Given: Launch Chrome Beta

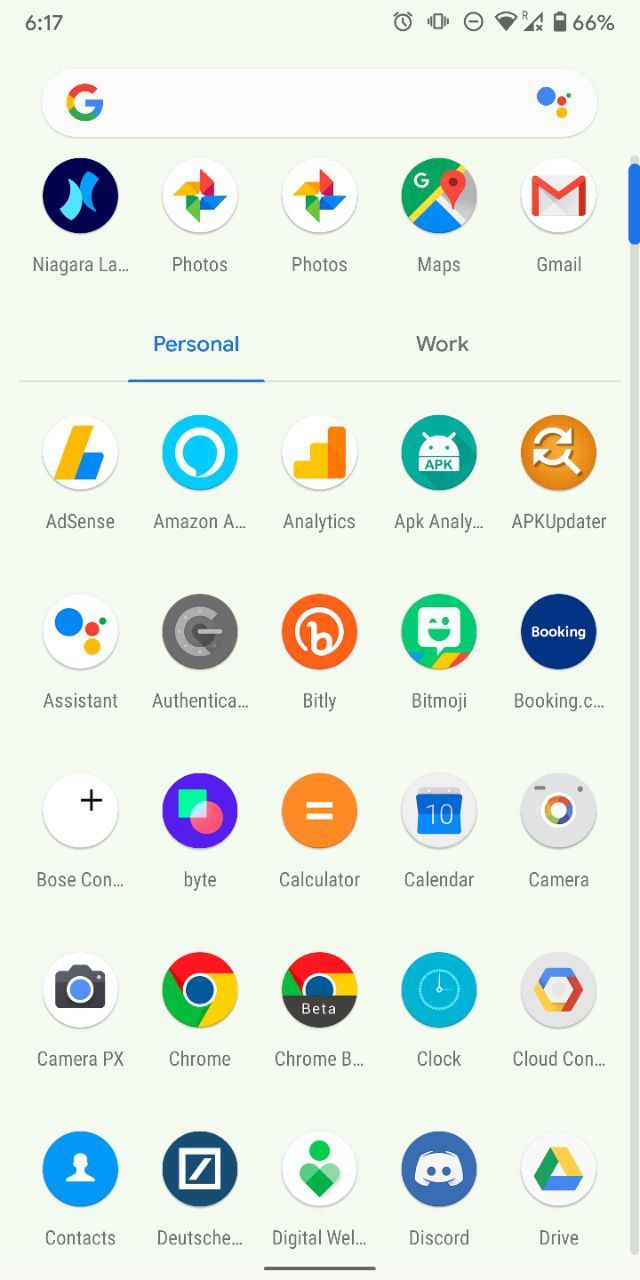Looking at the screenshot, I should click(x=319, y=990).
